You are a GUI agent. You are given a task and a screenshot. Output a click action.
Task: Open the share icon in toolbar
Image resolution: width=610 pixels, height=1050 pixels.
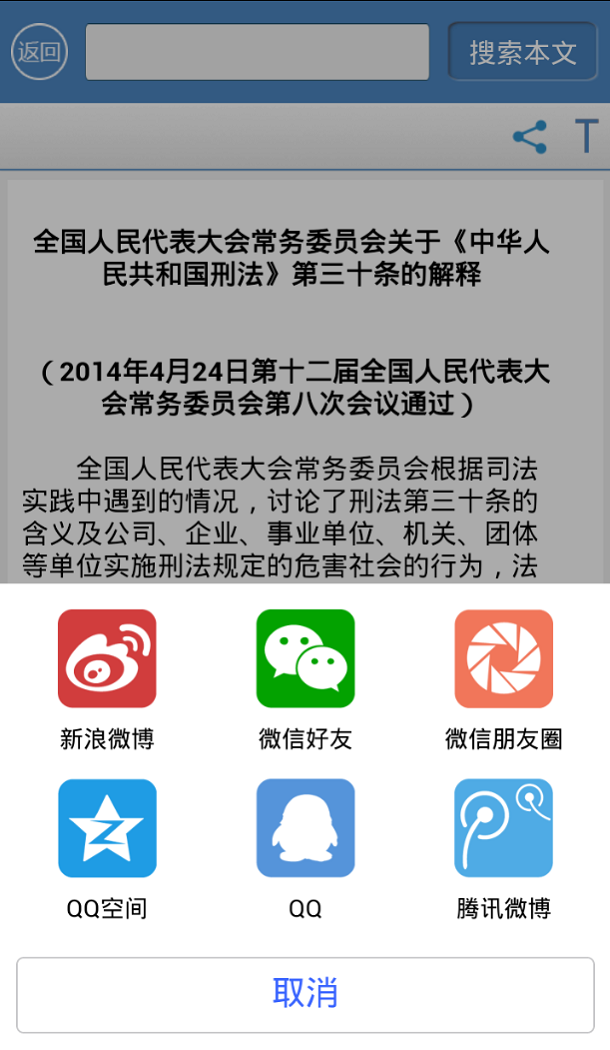click(529, 137)
